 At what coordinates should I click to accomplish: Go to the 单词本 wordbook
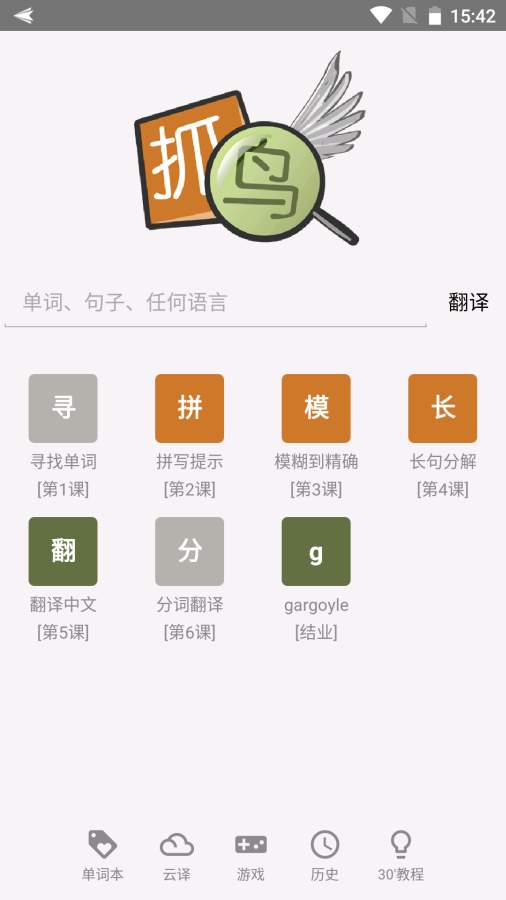coord(102,856)
